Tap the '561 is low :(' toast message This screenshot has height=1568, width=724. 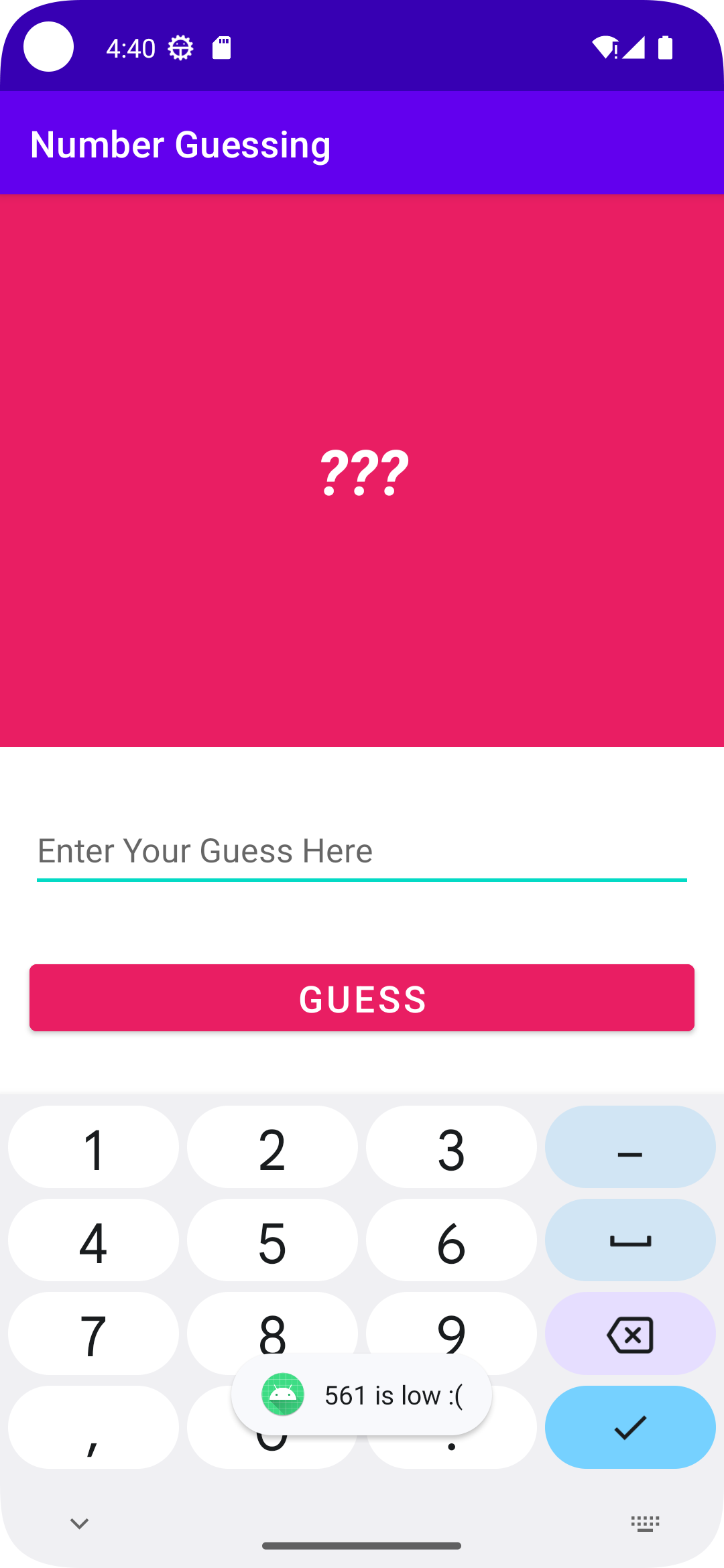(x=394, y=1395)
